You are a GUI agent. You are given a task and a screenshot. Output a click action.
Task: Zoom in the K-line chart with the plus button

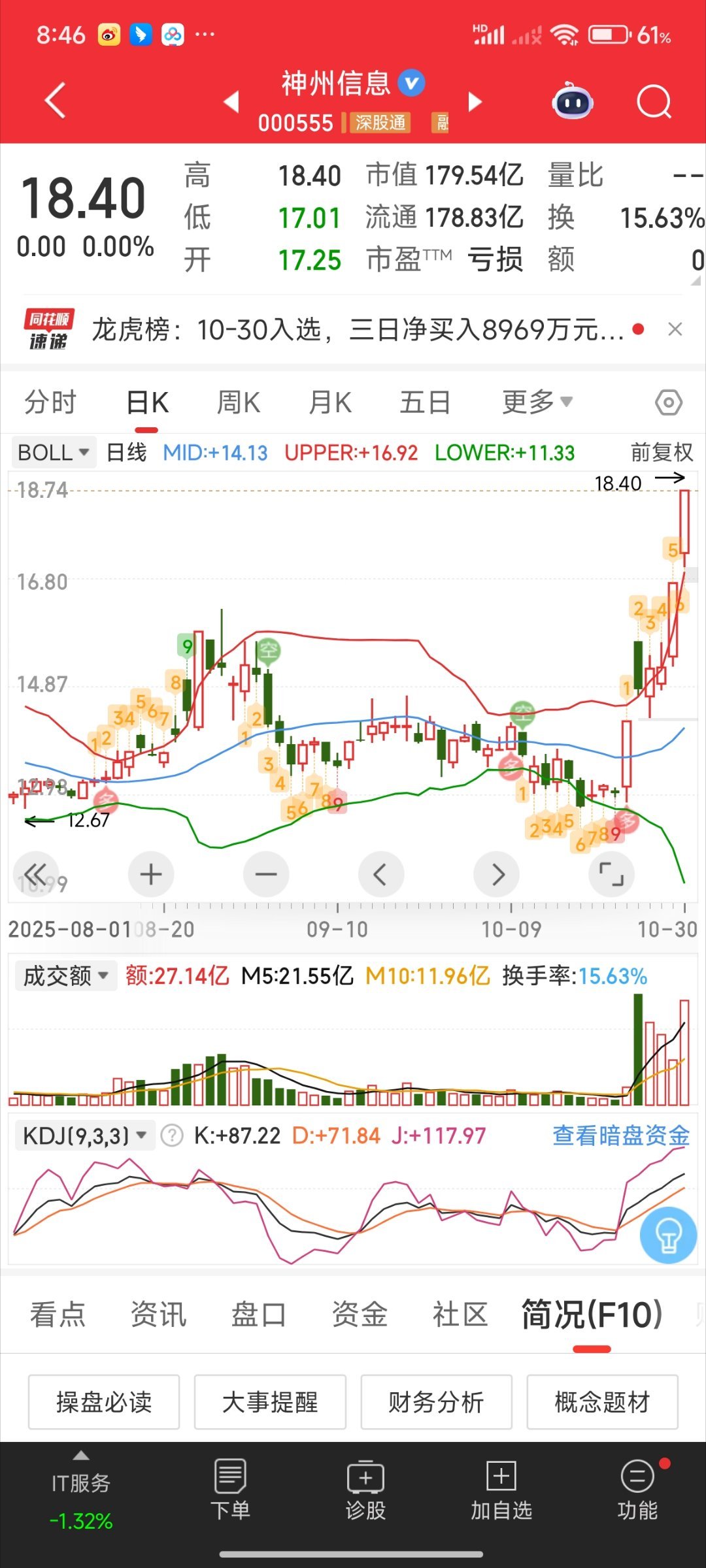coord(151,874)
